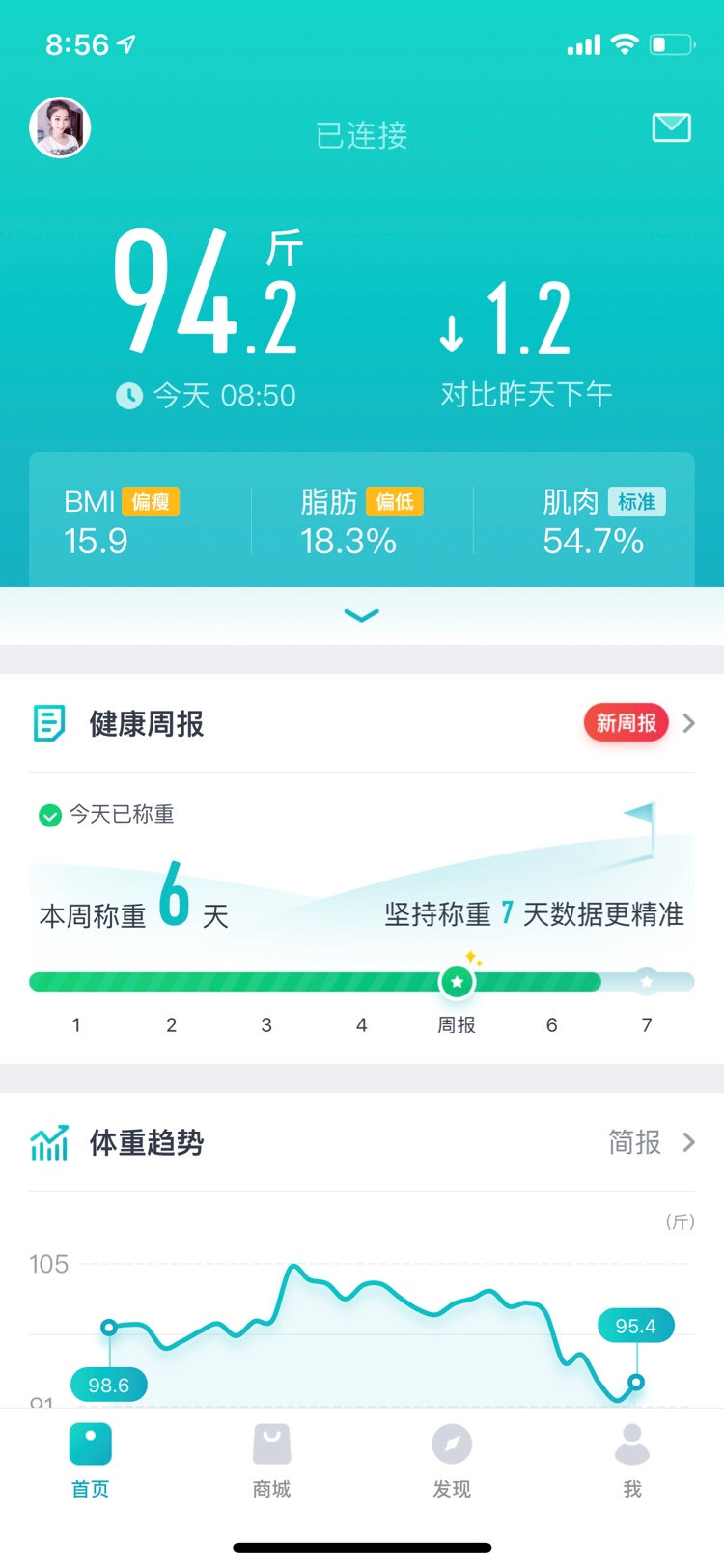Switch to the 发现 tab

[452, 1460]
